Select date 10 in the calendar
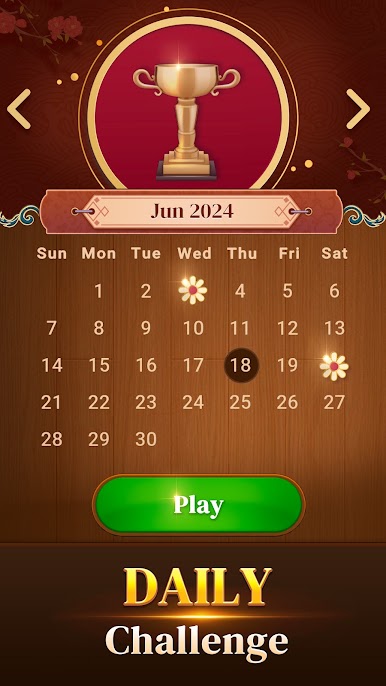 193,328
